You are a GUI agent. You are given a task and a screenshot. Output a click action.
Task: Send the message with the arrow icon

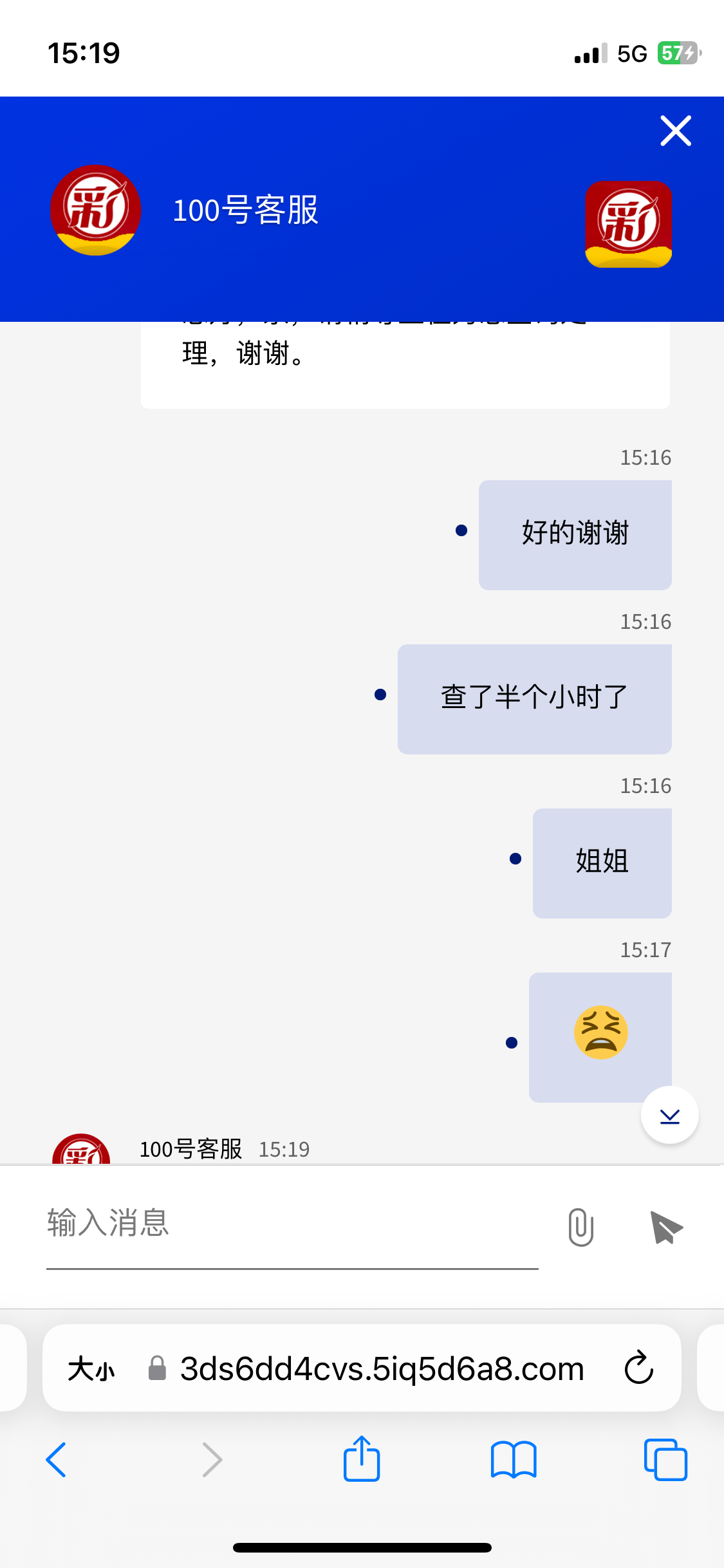pyautogui.click(x=666, y=1227)
